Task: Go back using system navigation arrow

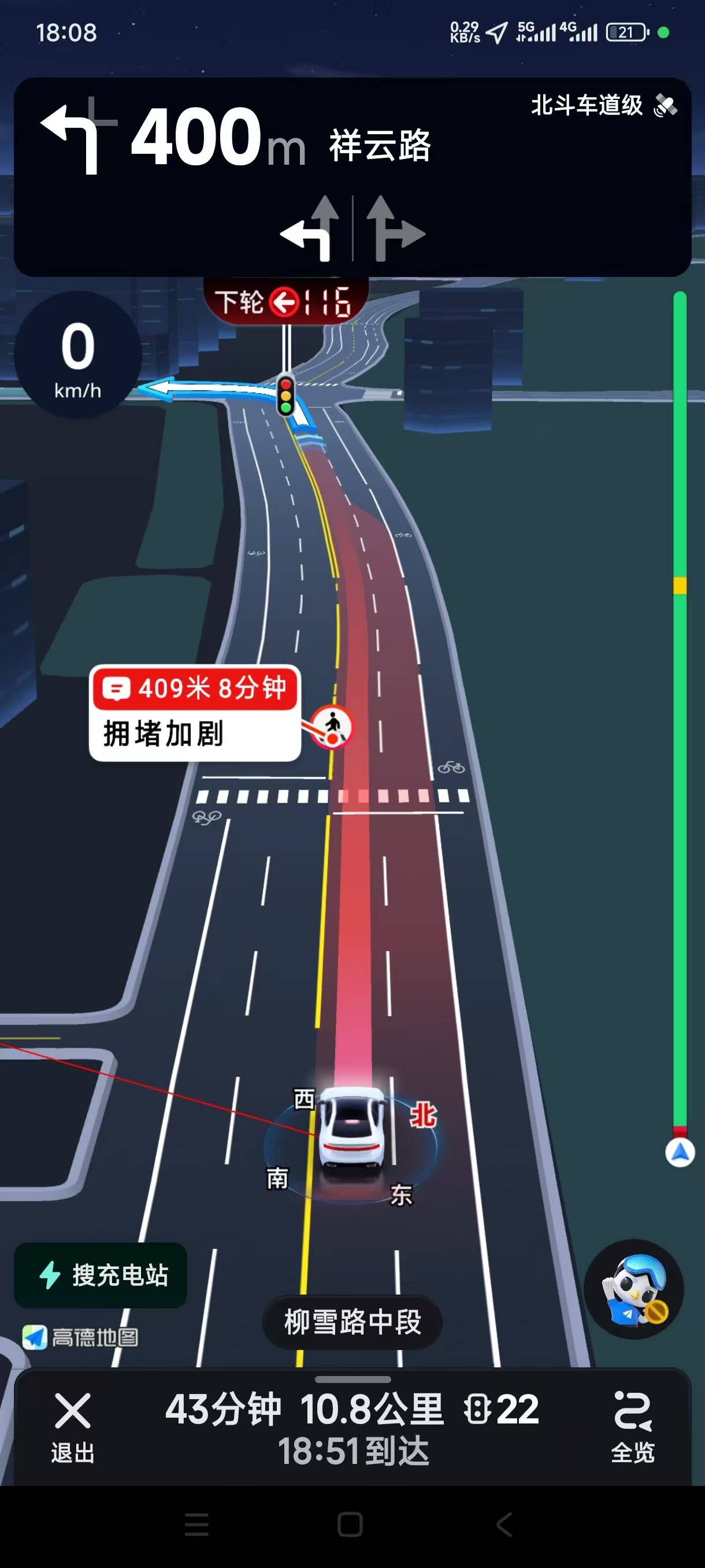Action: (504, 1525)
